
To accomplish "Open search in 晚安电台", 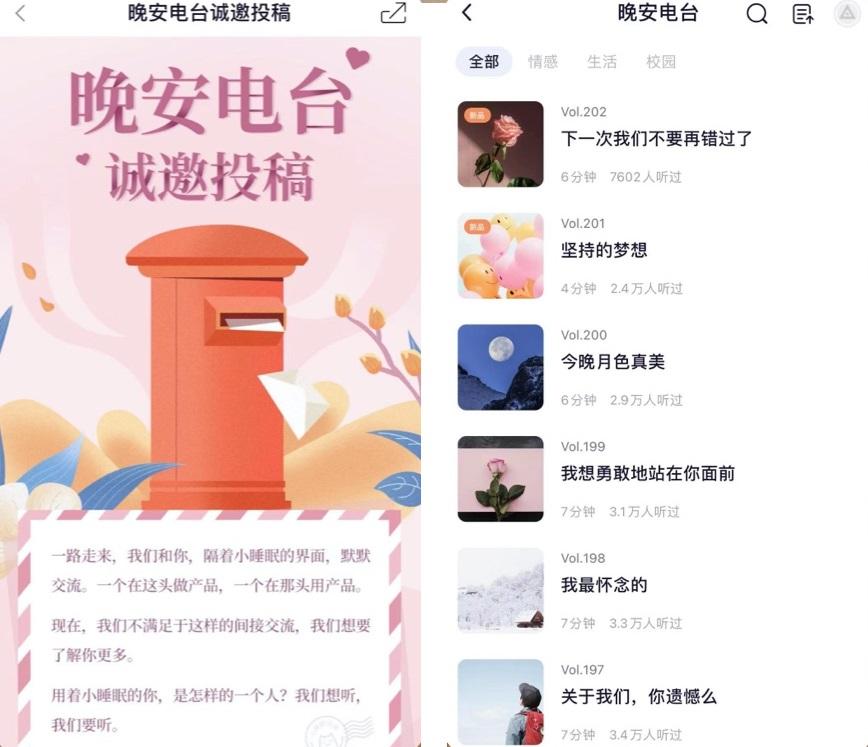I will [758, 14].
